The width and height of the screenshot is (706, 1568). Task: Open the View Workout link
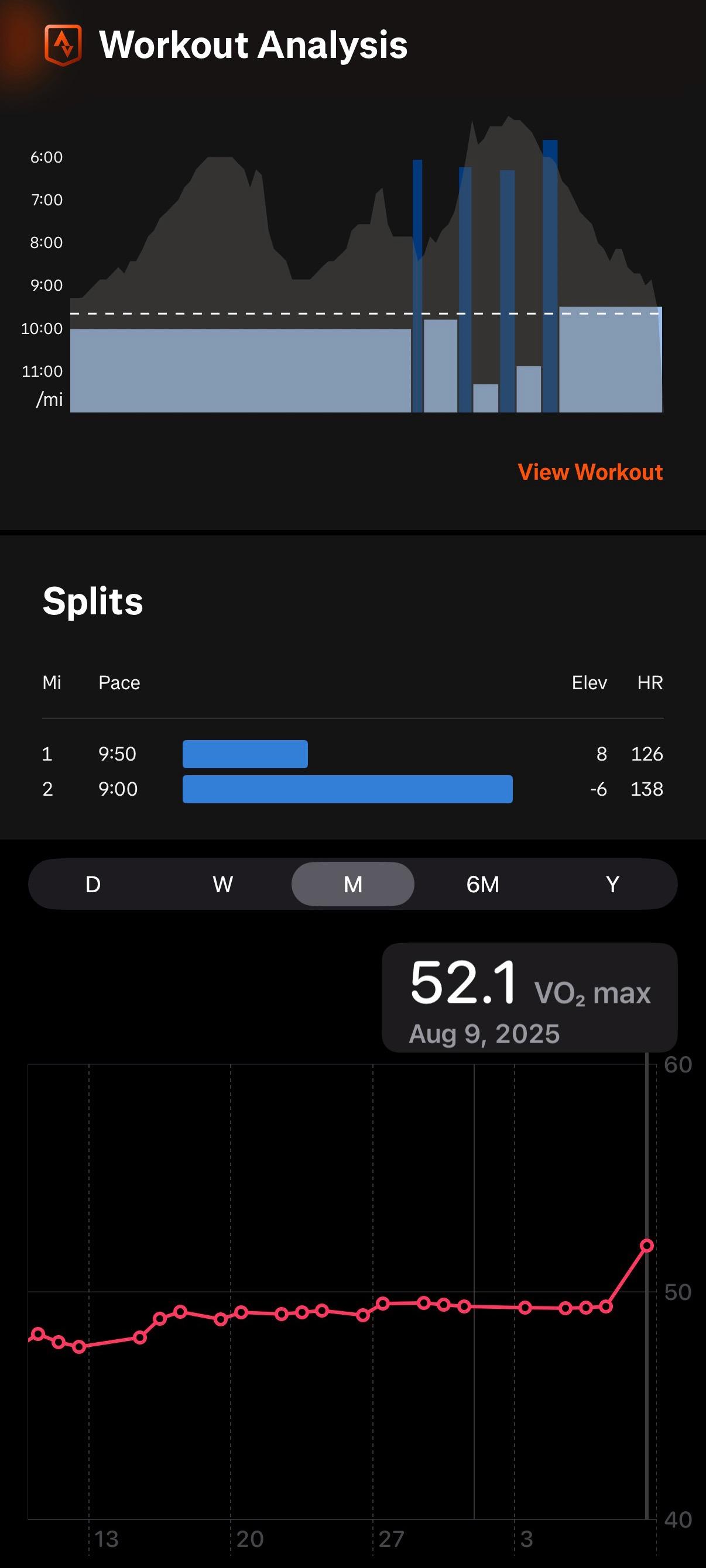(x=590, y=472)
